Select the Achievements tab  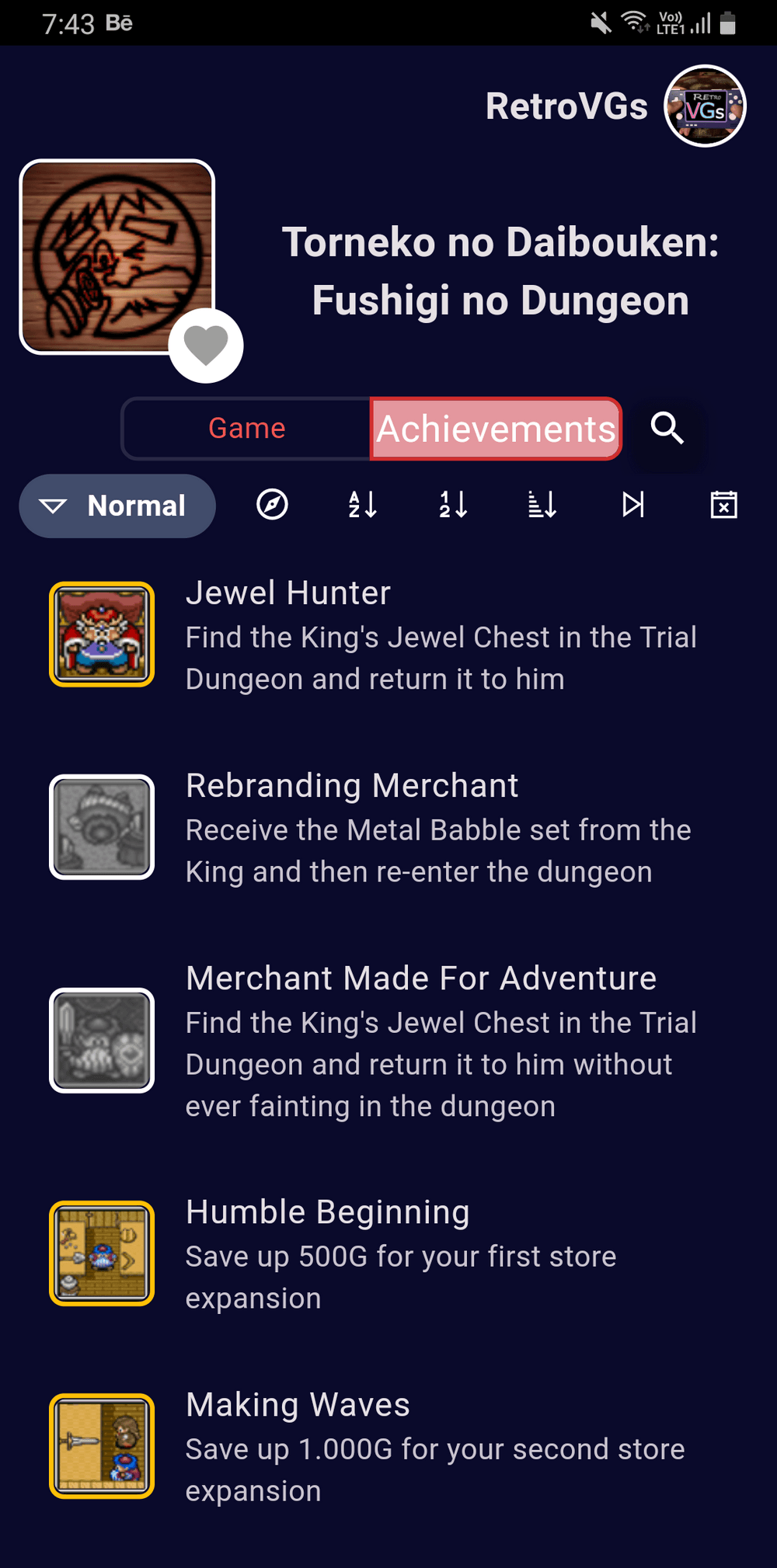tap(496, 429)
